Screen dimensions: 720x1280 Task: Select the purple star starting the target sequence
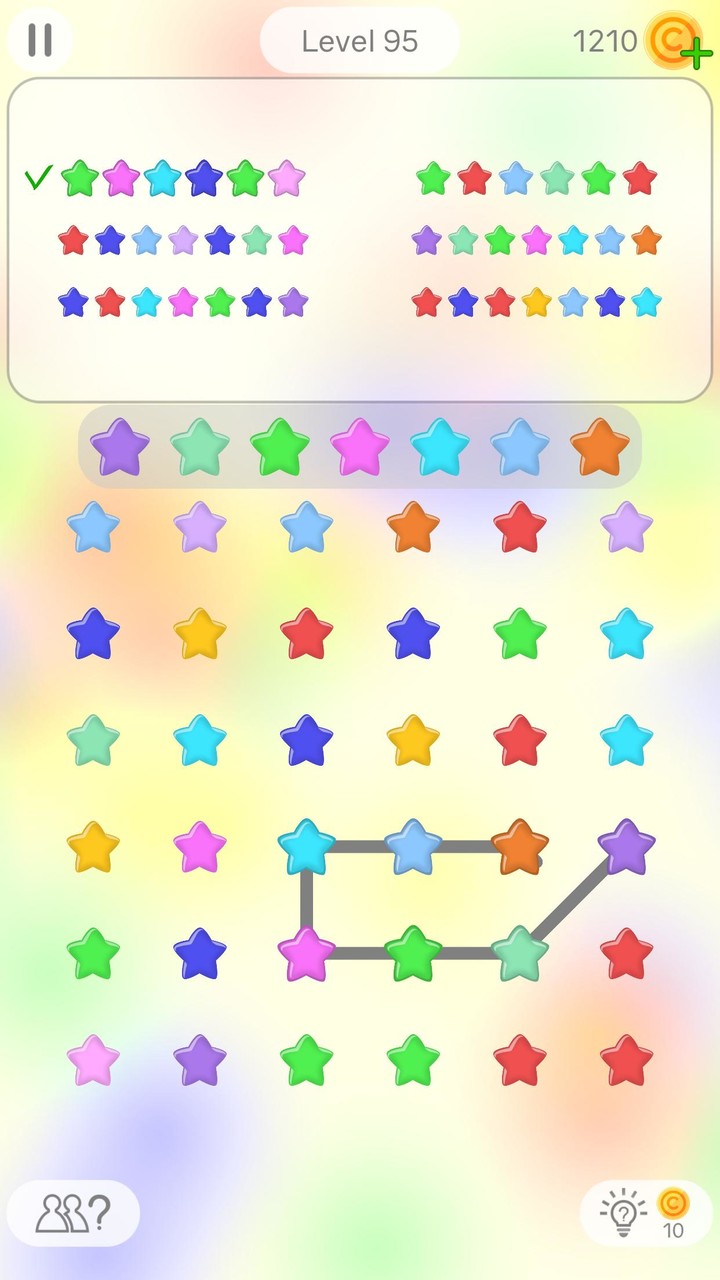click(118, 447)
